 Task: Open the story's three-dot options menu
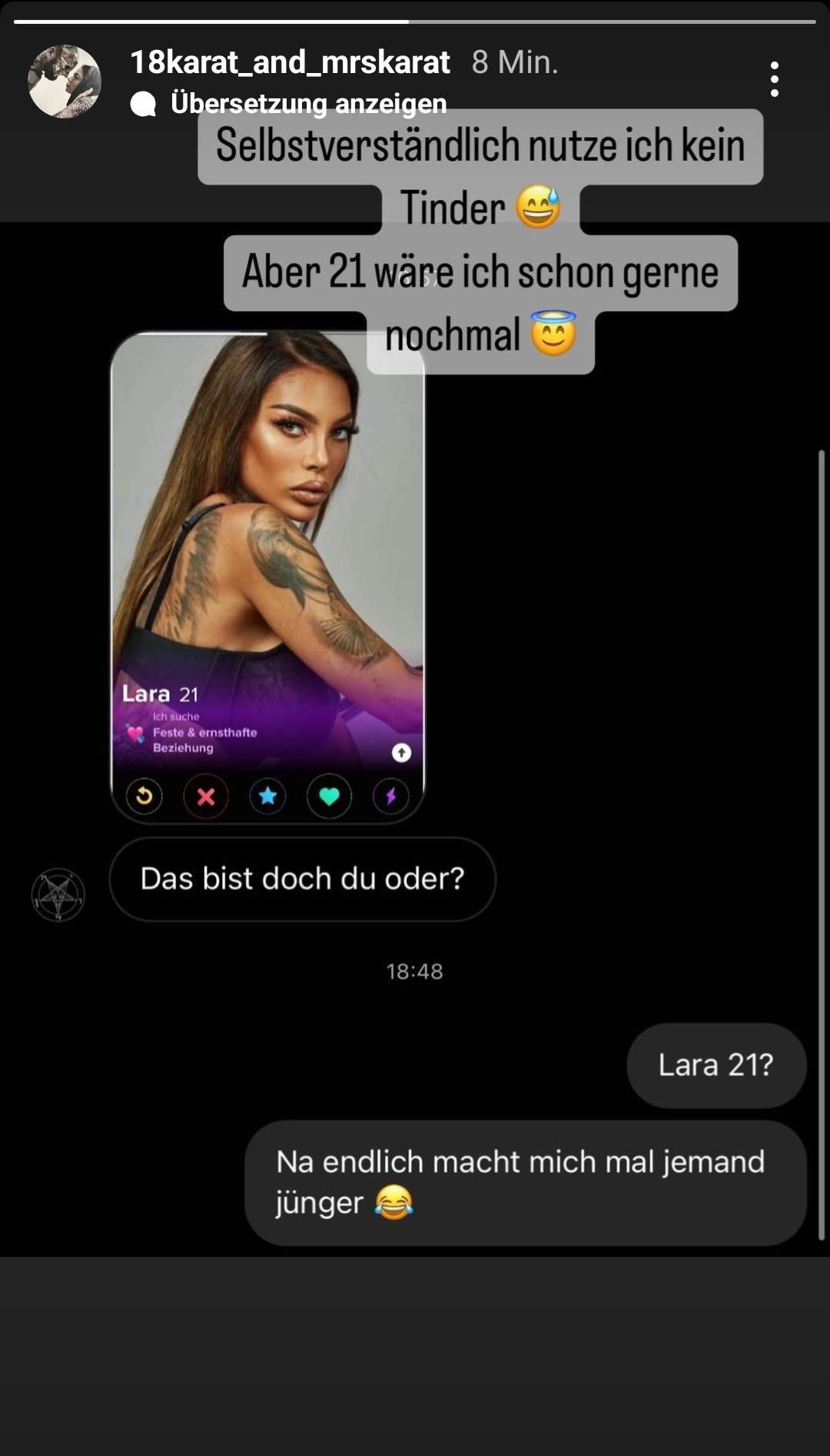[x=774, y=79]
